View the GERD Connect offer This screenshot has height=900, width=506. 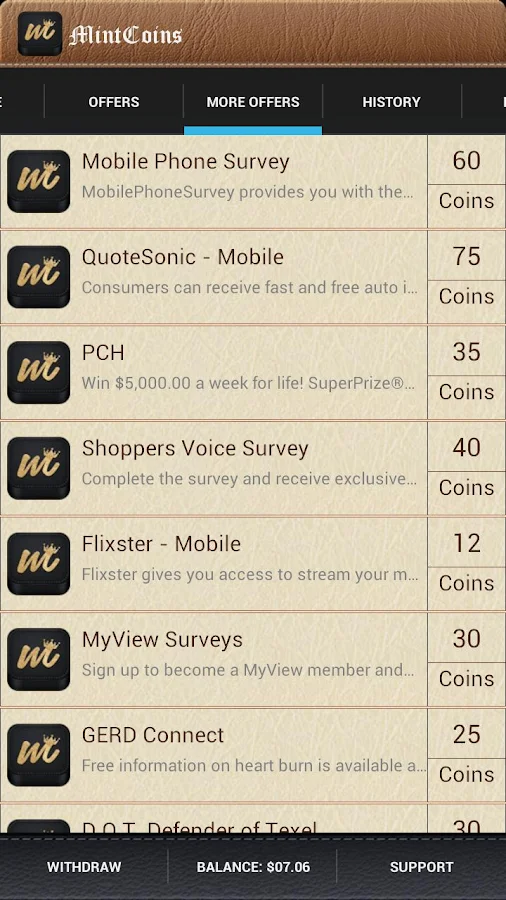253,755
